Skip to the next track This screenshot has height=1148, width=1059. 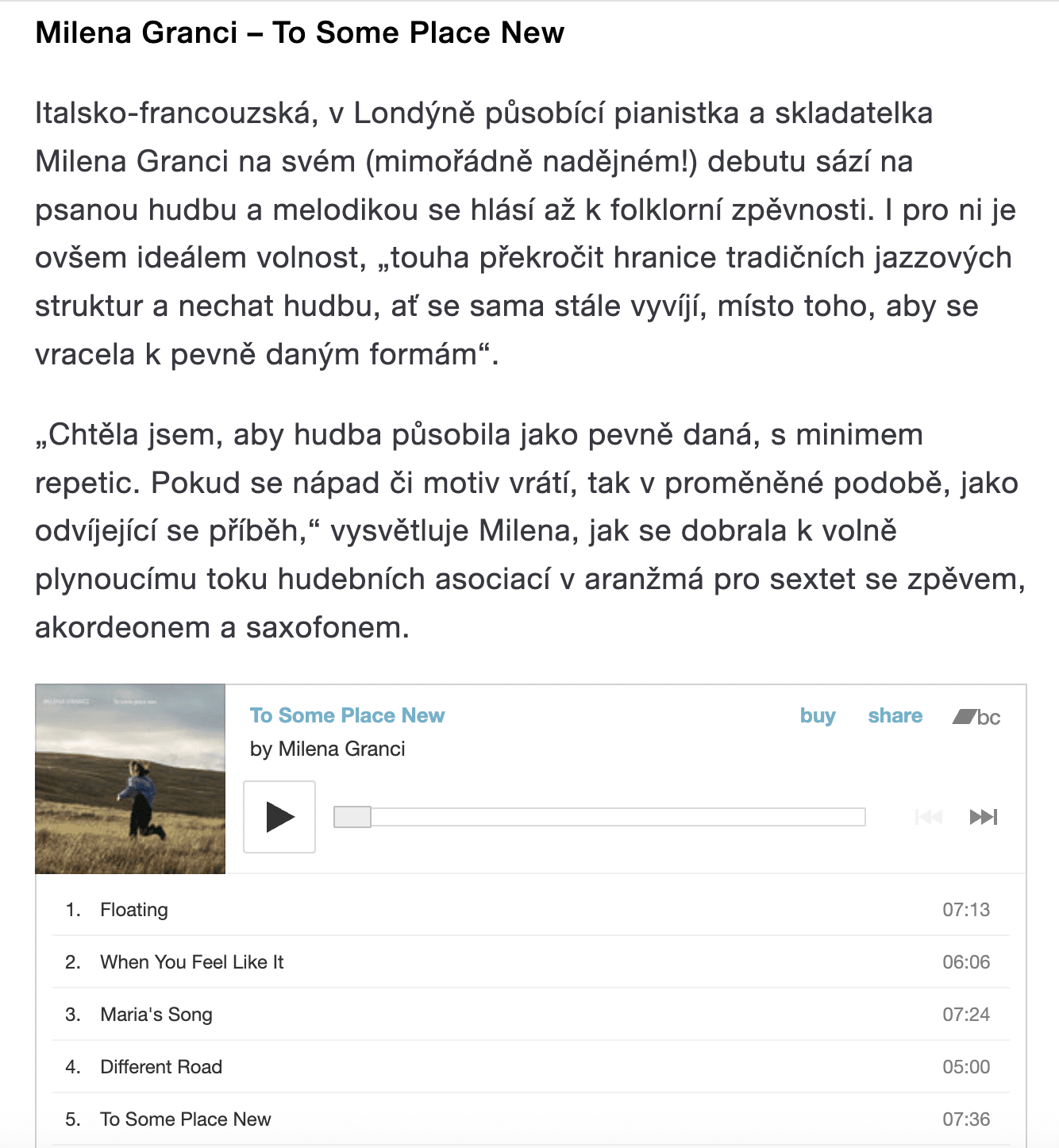pos(984,817)
